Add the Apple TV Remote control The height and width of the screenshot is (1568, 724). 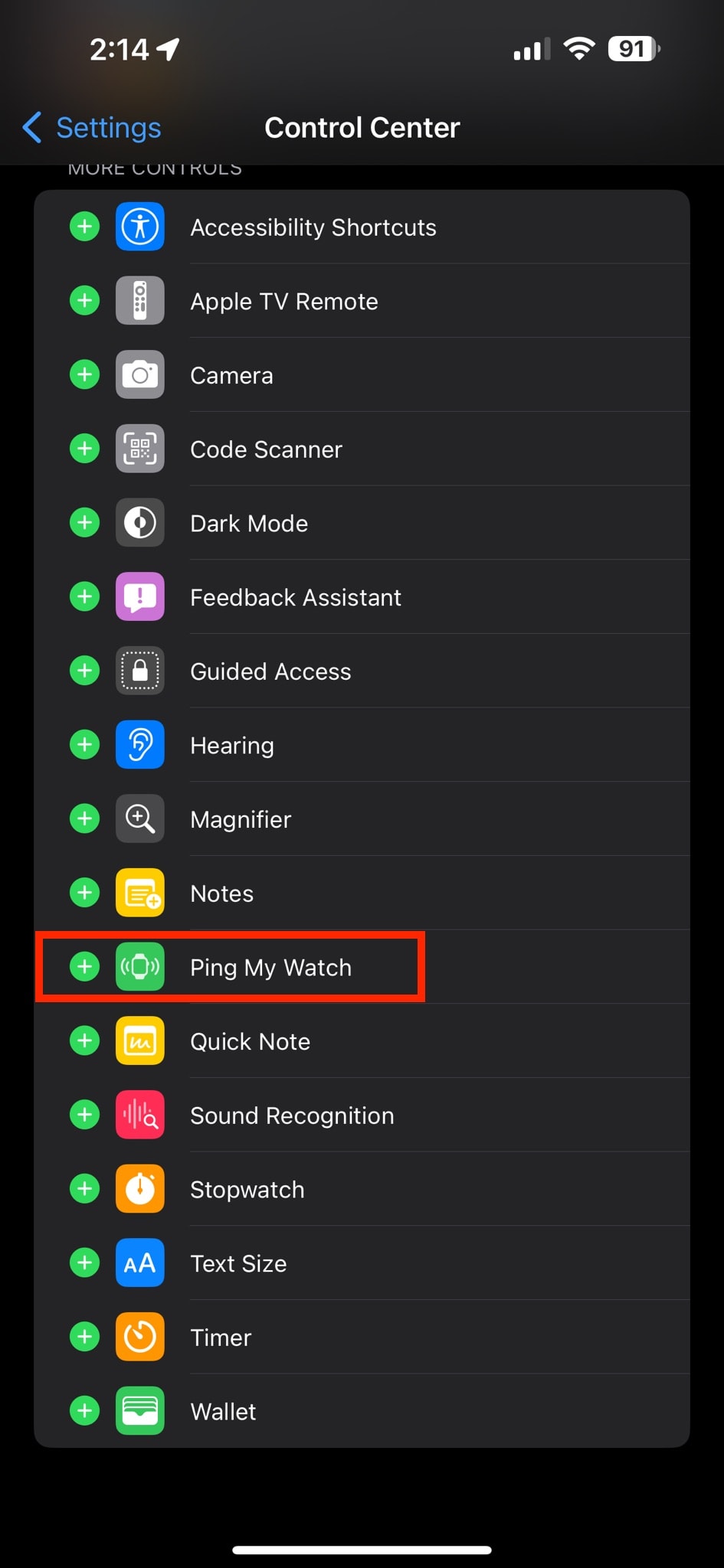pos(85,301)
